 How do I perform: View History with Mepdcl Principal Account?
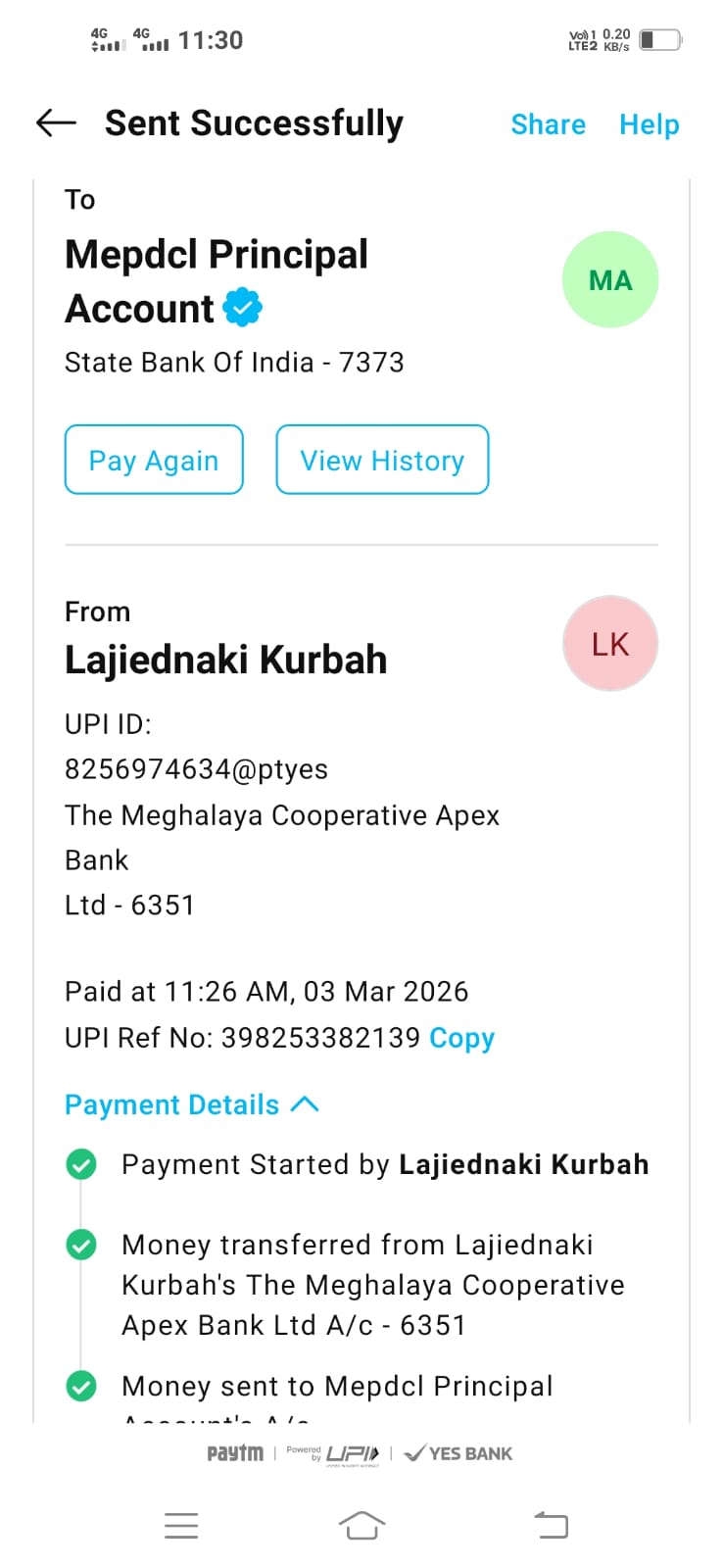coord(382,460)
